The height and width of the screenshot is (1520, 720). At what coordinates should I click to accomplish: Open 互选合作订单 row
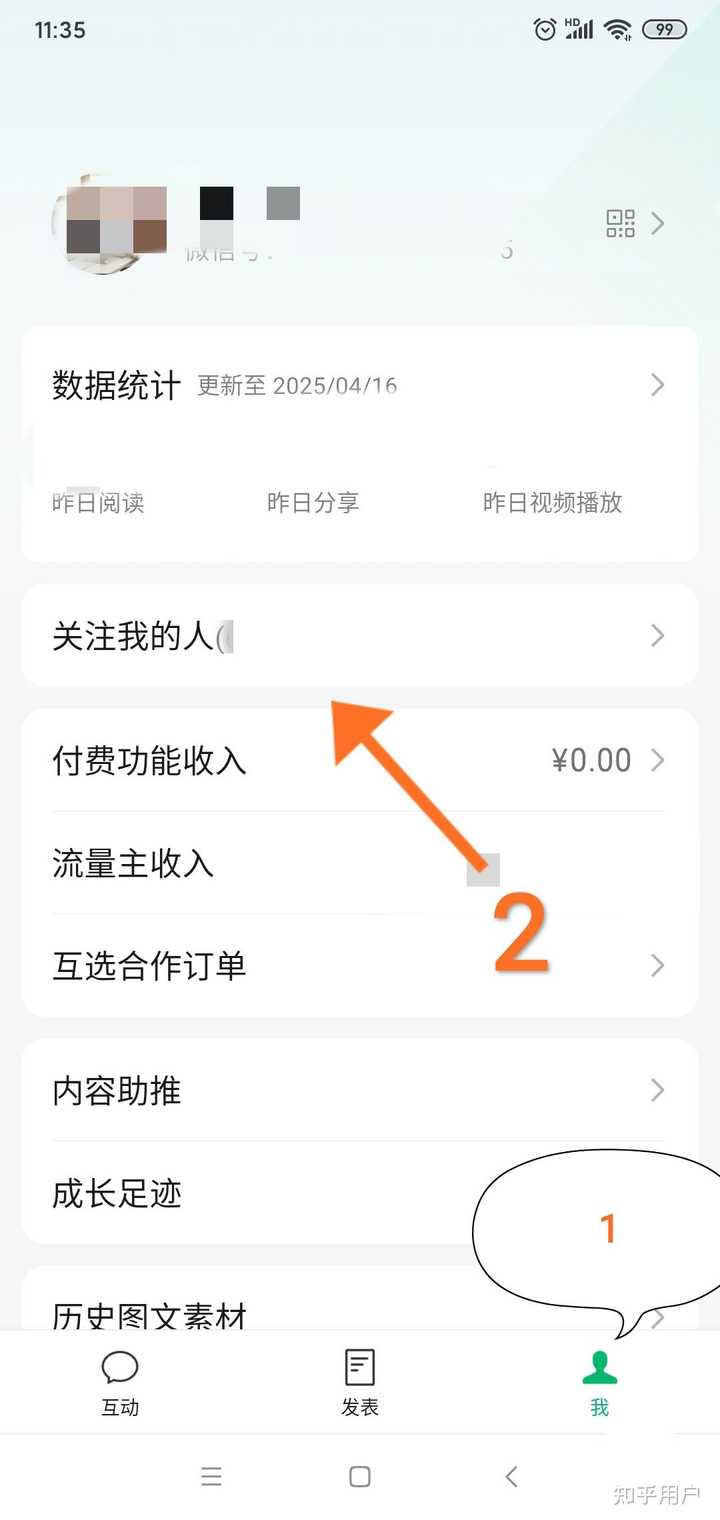click(360, 966)
